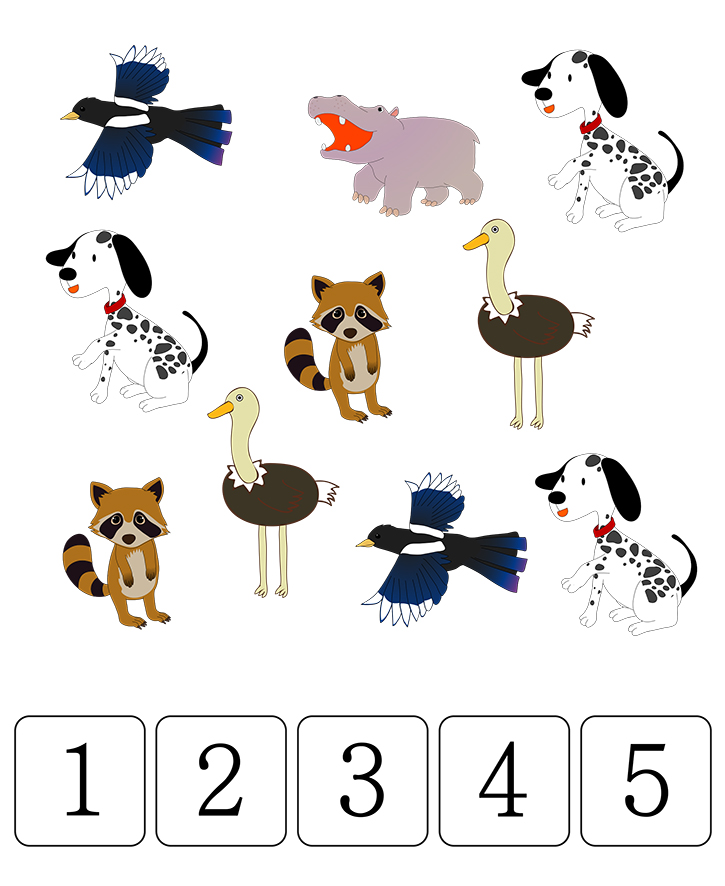
Task: Choose answer tile number 2
Action: point(221,780)
